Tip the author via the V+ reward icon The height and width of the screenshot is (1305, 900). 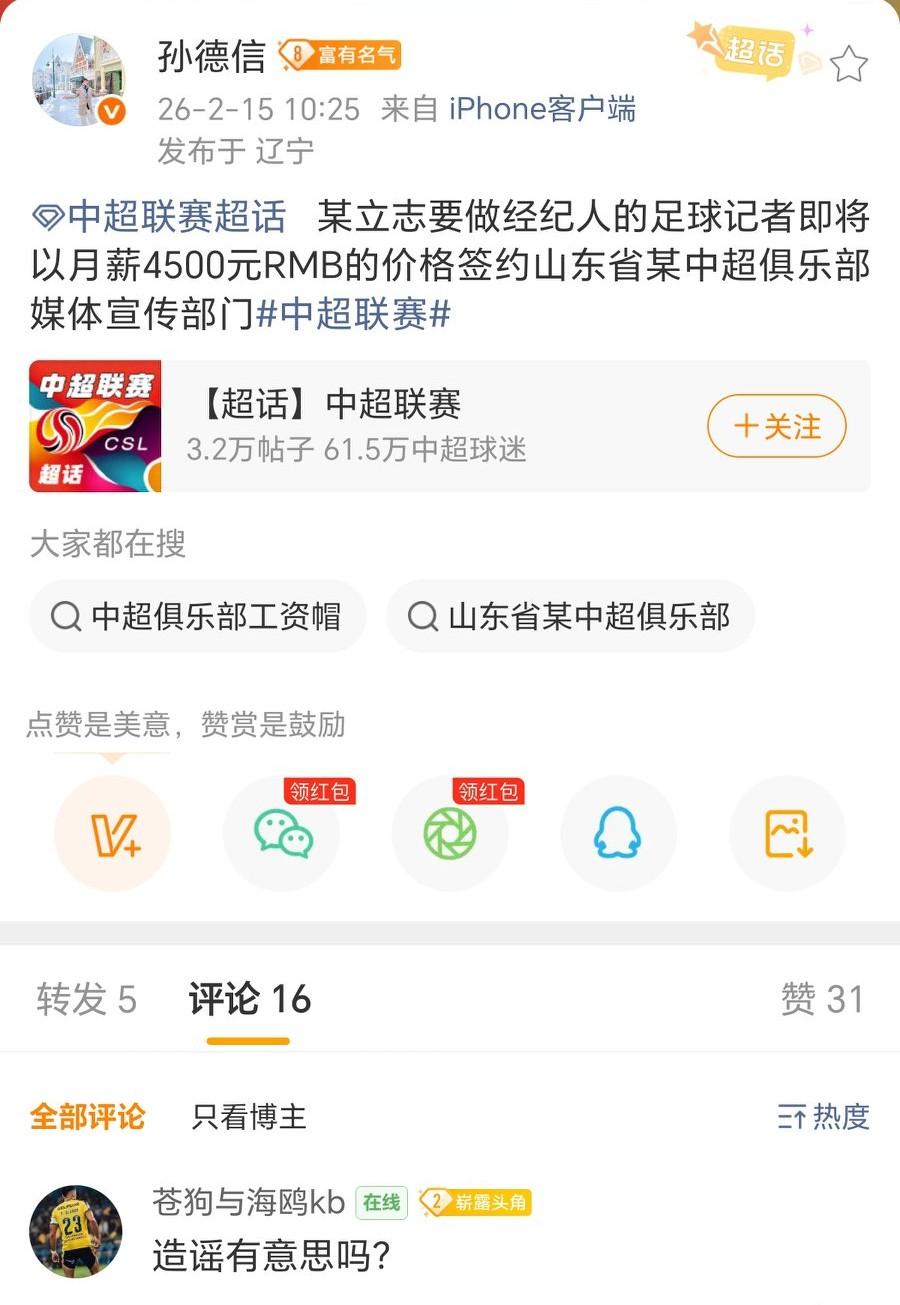point(112,833)
